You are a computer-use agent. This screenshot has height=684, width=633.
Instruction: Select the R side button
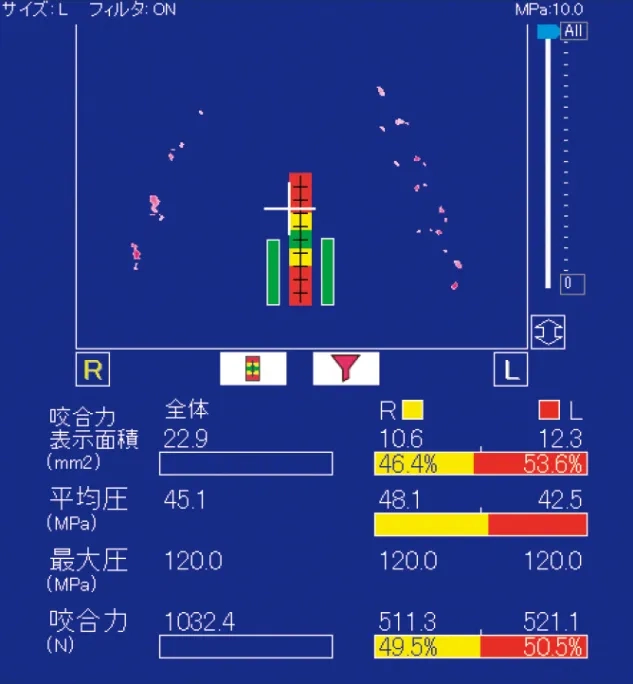[93, 370]
